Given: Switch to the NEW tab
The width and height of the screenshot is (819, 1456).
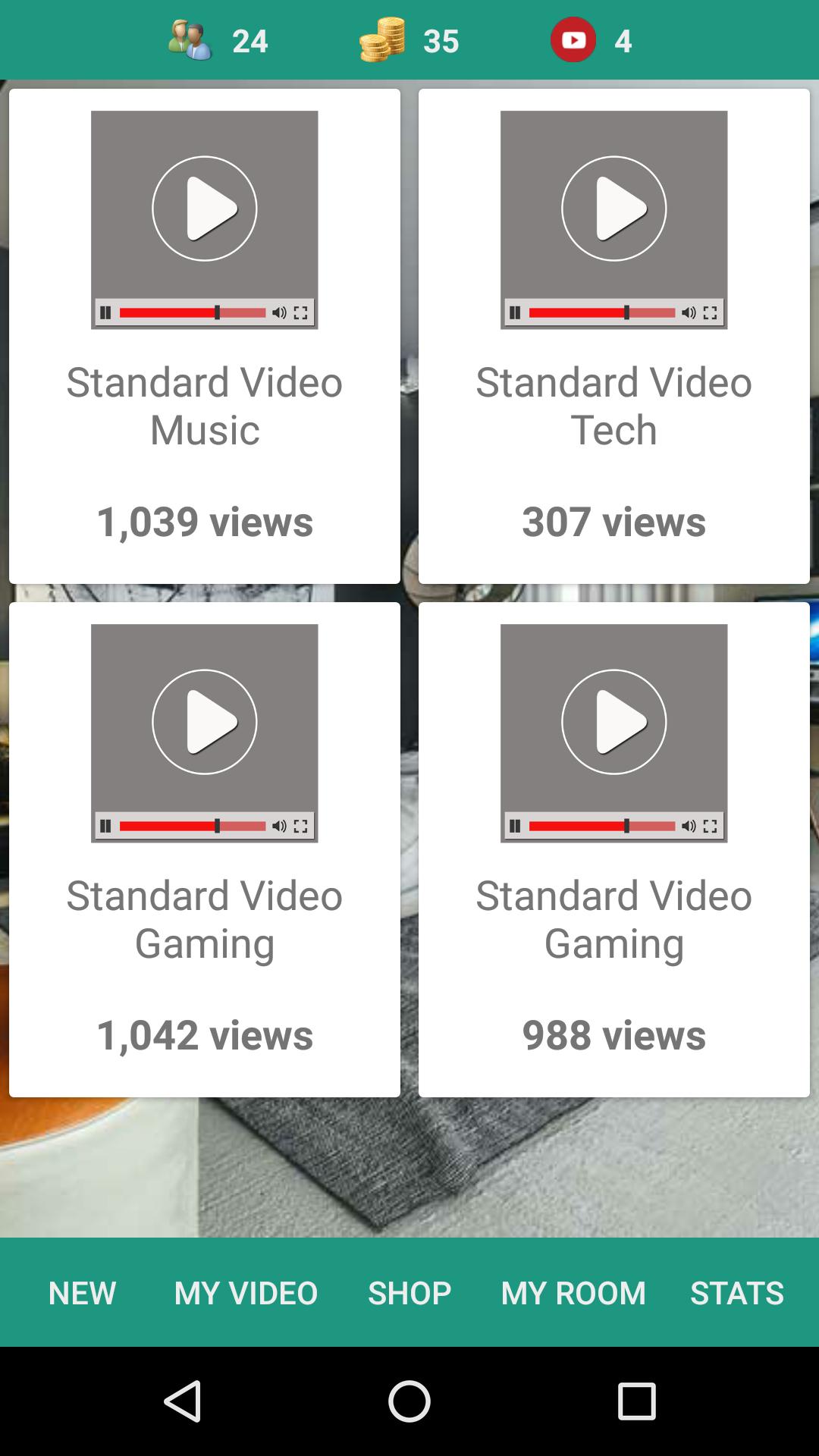Looking at the screenshot, I should (82, 1293).
